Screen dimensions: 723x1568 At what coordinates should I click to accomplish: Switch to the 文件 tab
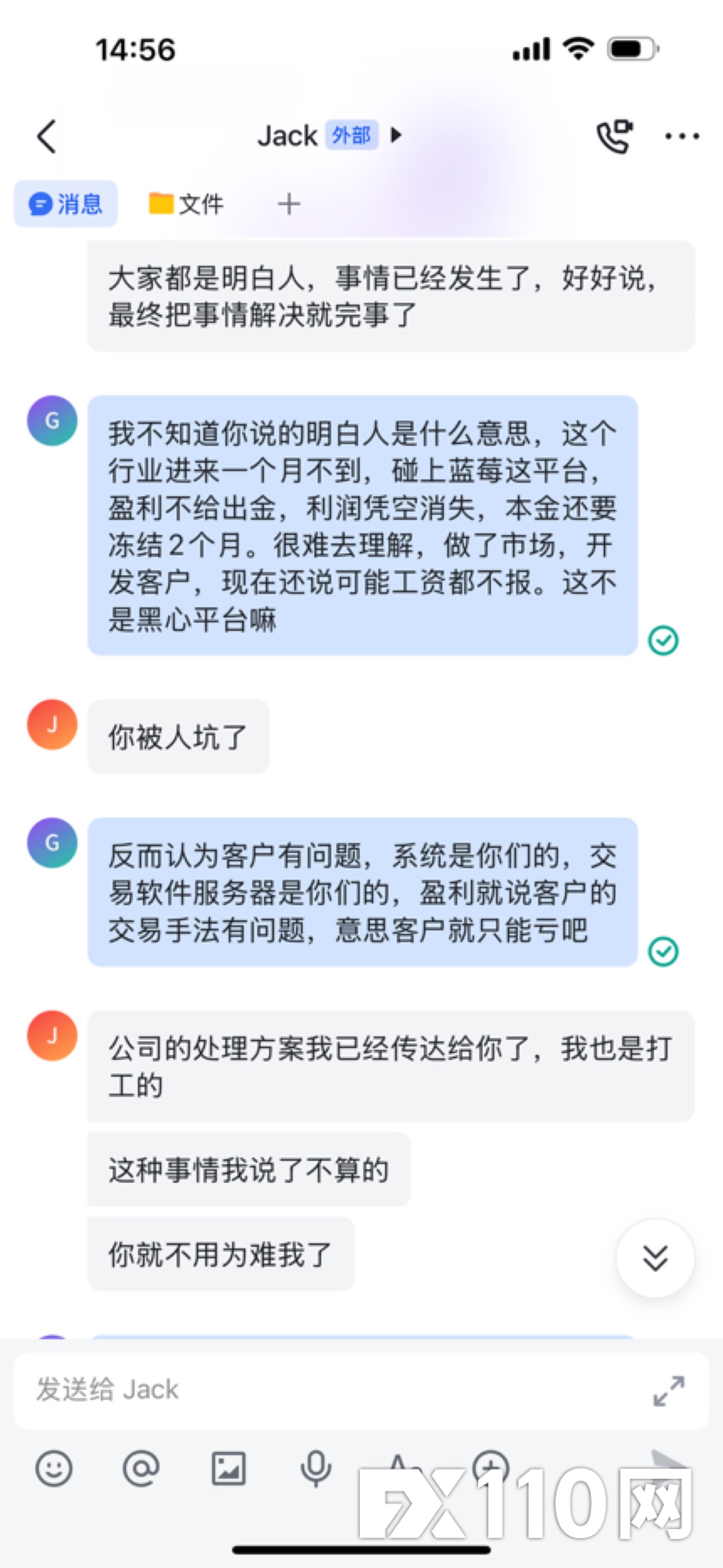click(186, 204)
